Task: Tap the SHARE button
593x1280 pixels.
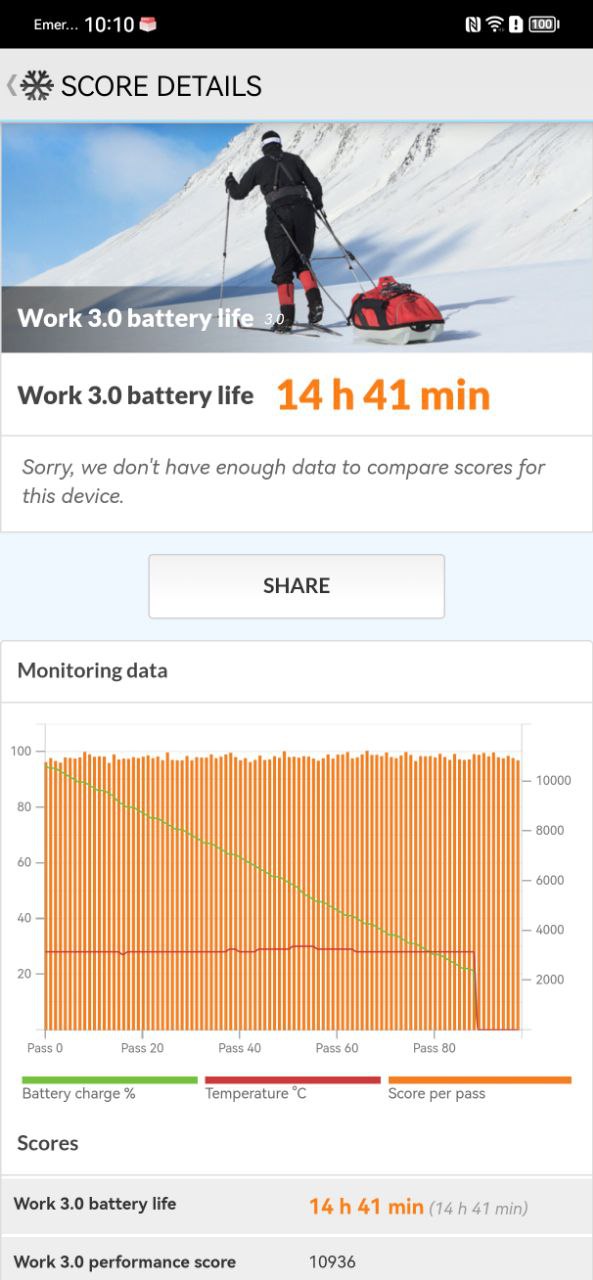Action: coord(296,586)
